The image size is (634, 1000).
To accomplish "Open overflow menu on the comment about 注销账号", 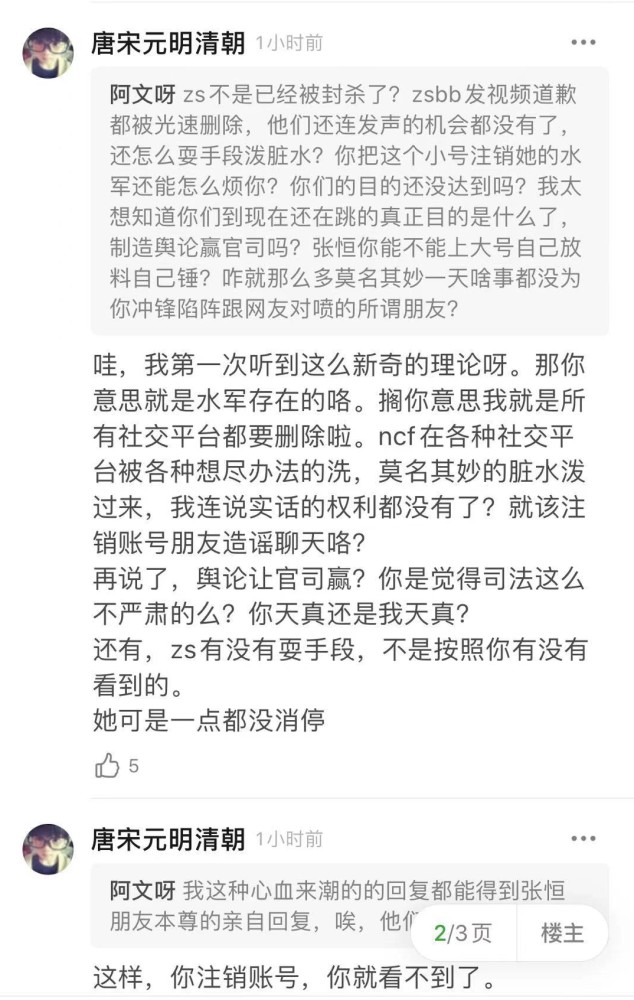I will (583, 838).
